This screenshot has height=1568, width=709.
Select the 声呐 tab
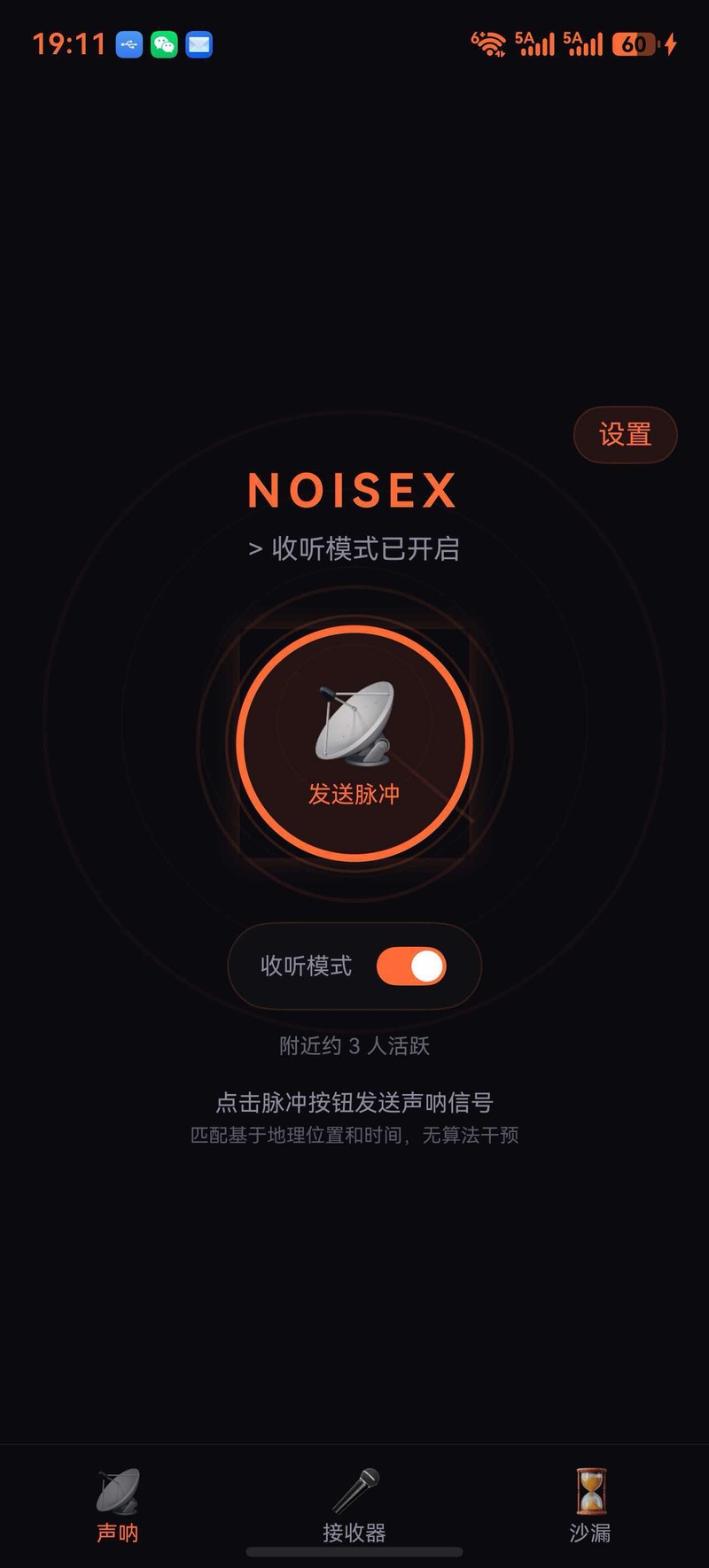tap(118, 1505)
